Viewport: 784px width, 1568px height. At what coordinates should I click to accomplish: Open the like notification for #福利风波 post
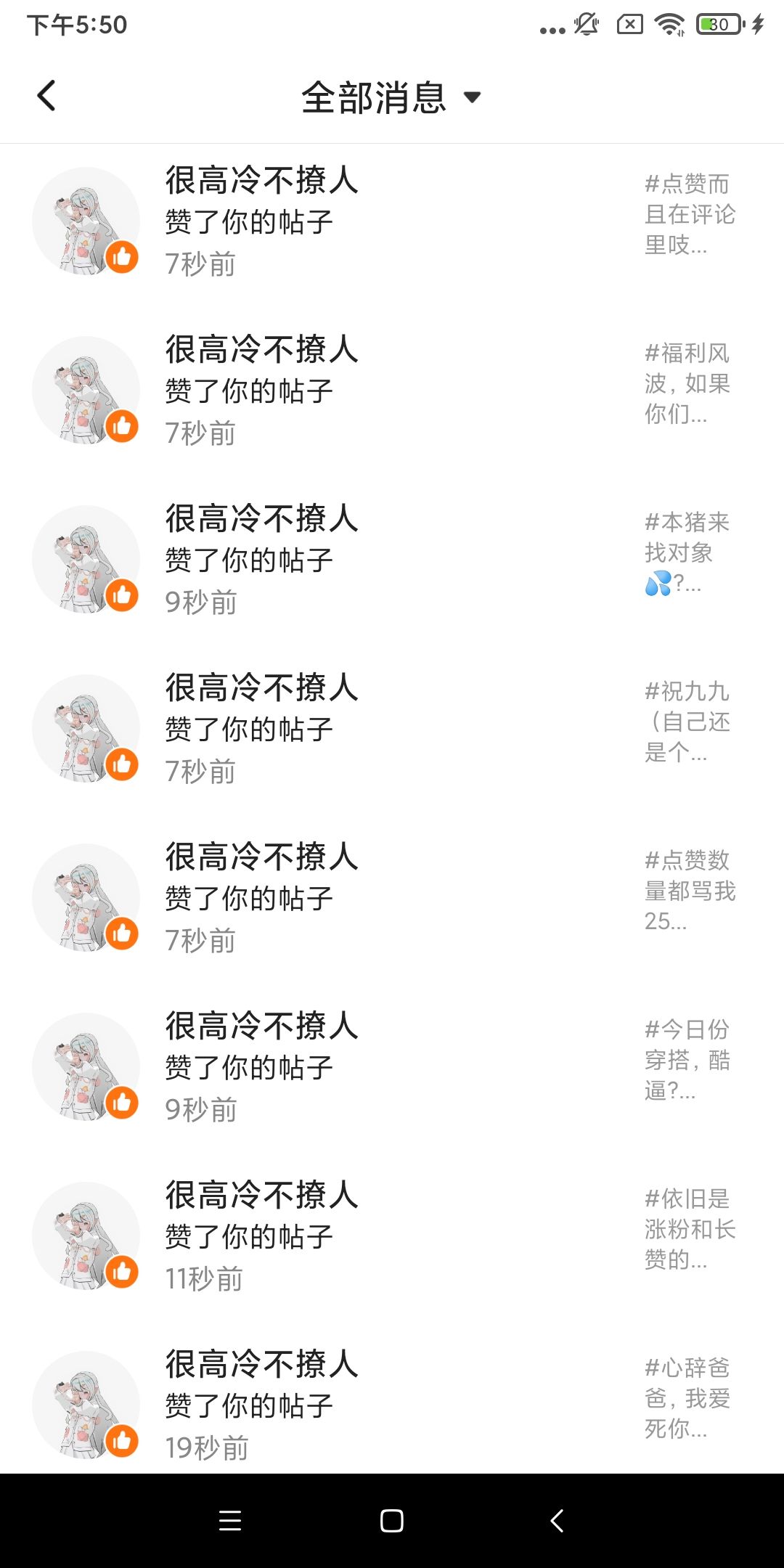[392, 391]
